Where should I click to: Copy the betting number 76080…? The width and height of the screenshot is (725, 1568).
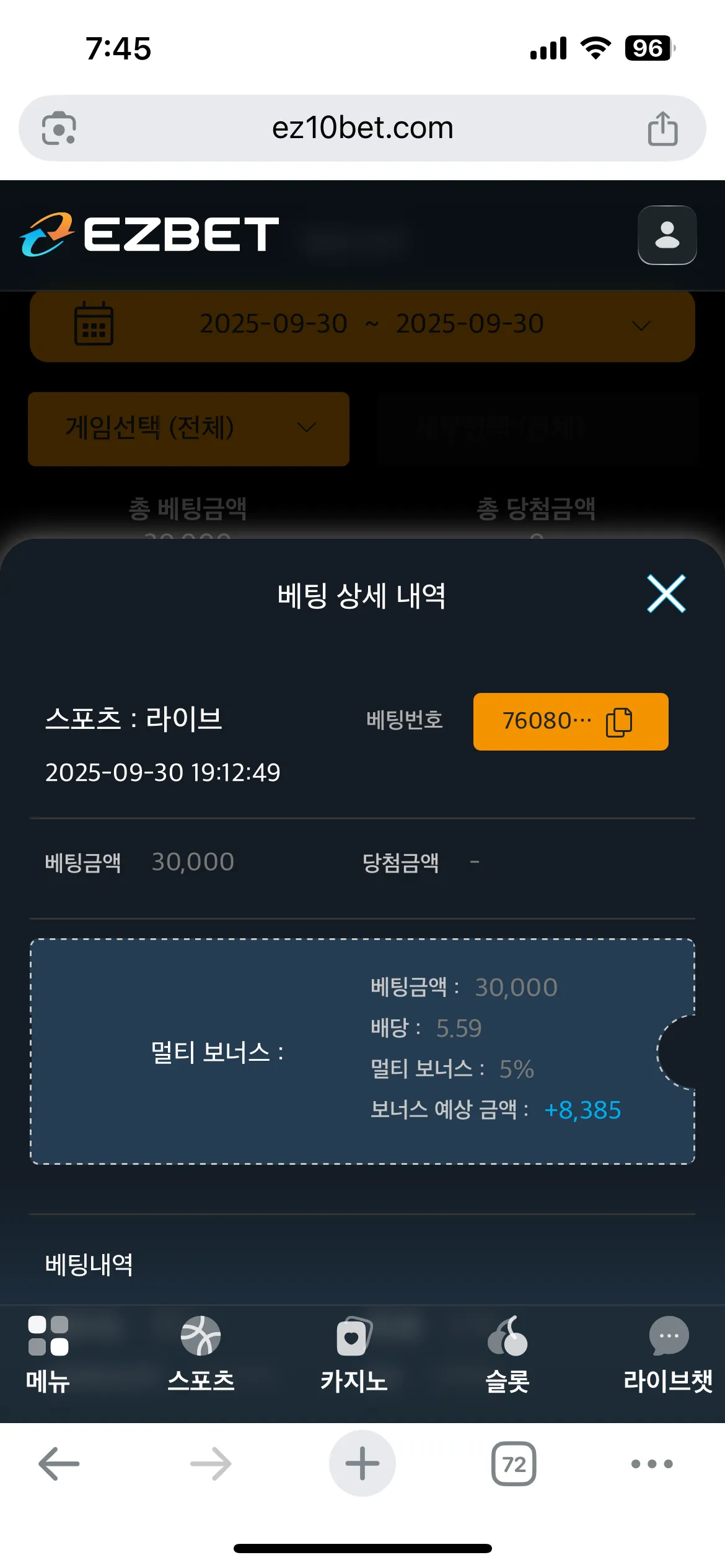[x=571, y=721]
